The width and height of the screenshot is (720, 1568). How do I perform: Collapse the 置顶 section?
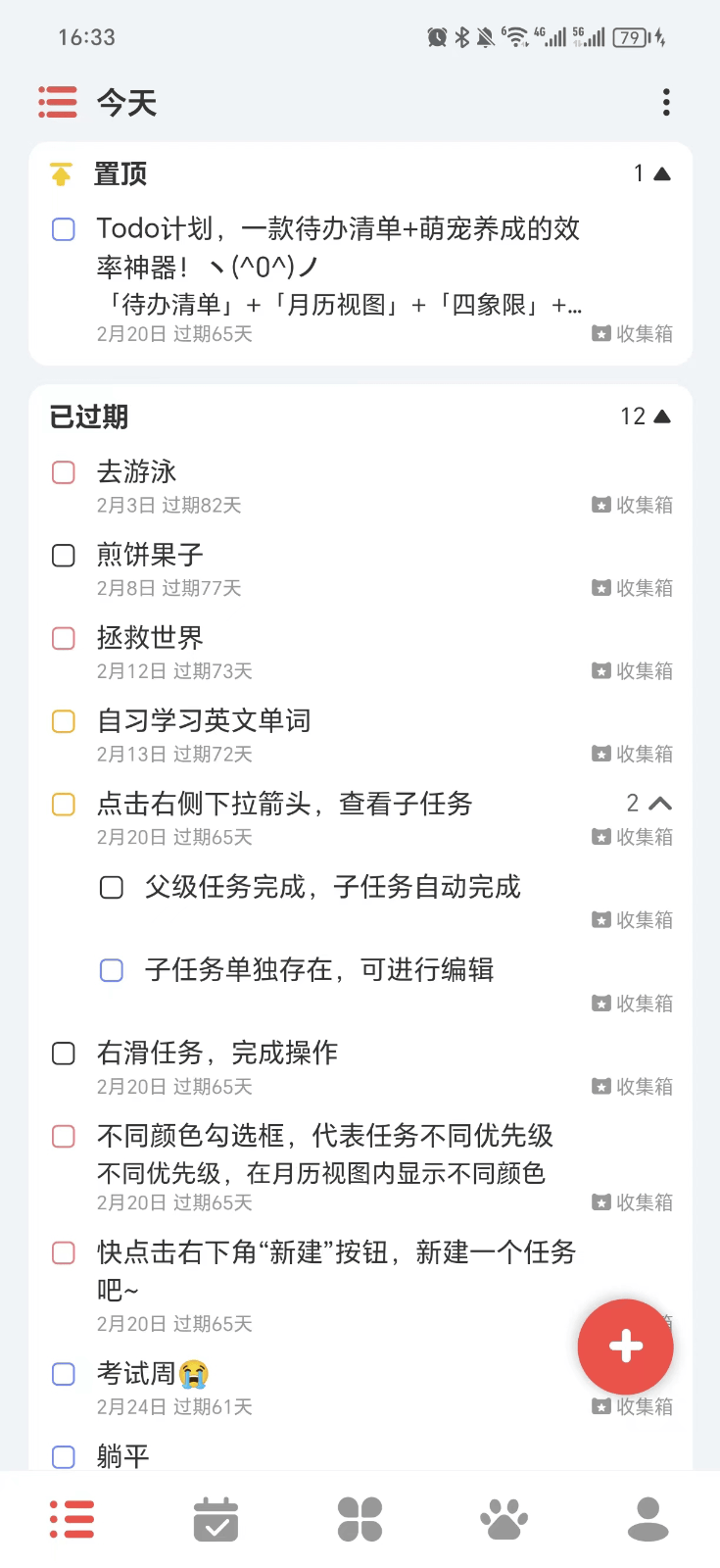(x=662, y=172)
